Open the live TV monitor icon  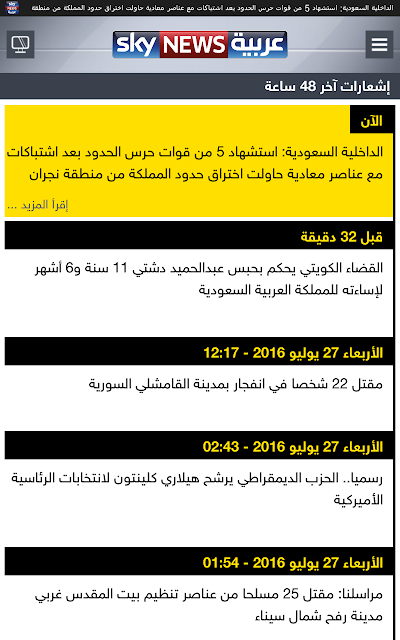20,44
